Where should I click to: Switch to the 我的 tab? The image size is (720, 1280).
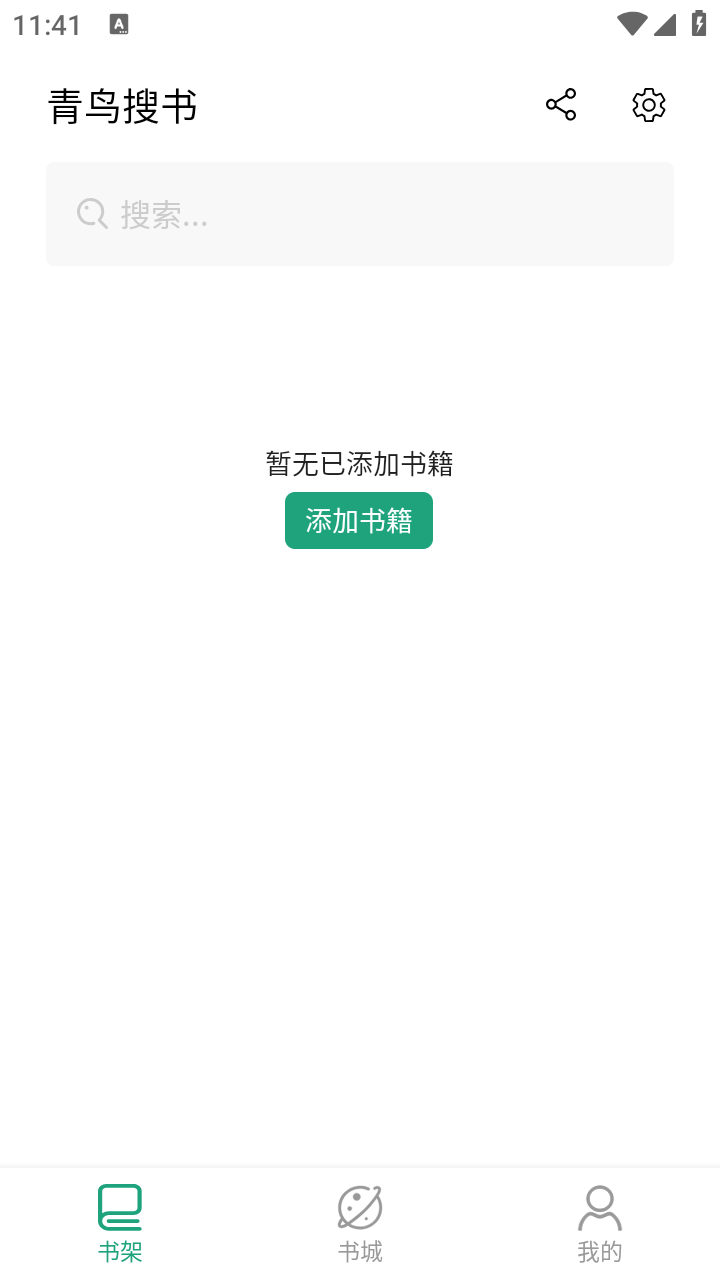point(599,1250)
